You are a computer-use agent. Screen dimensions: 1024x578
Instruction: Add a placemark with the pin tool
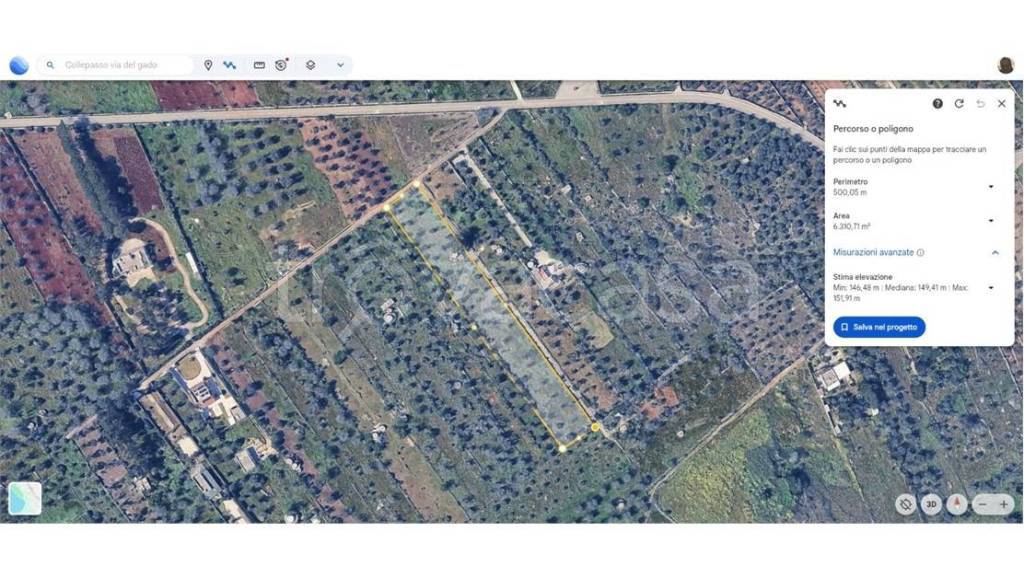point(208,65)
